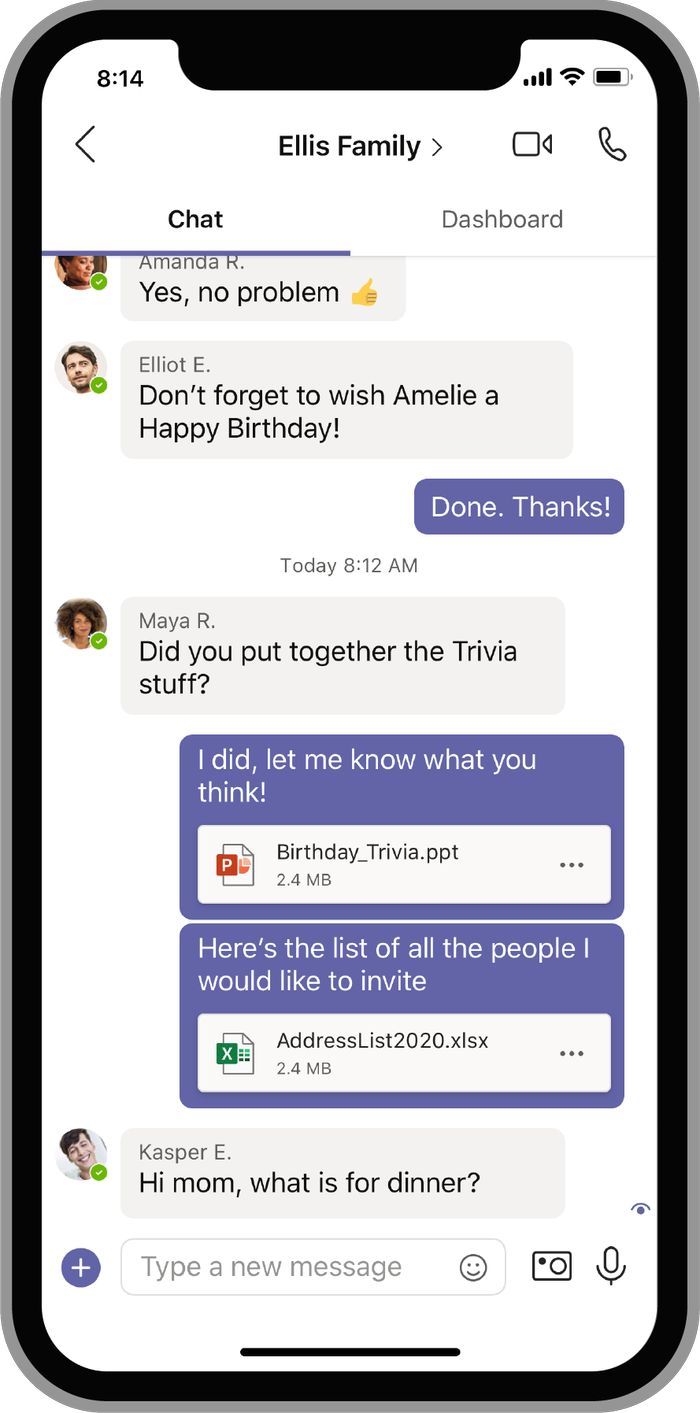Viewport: 700px width, 1413px height.
Task: View Maya R.'s profile picture
Action: 81,624
